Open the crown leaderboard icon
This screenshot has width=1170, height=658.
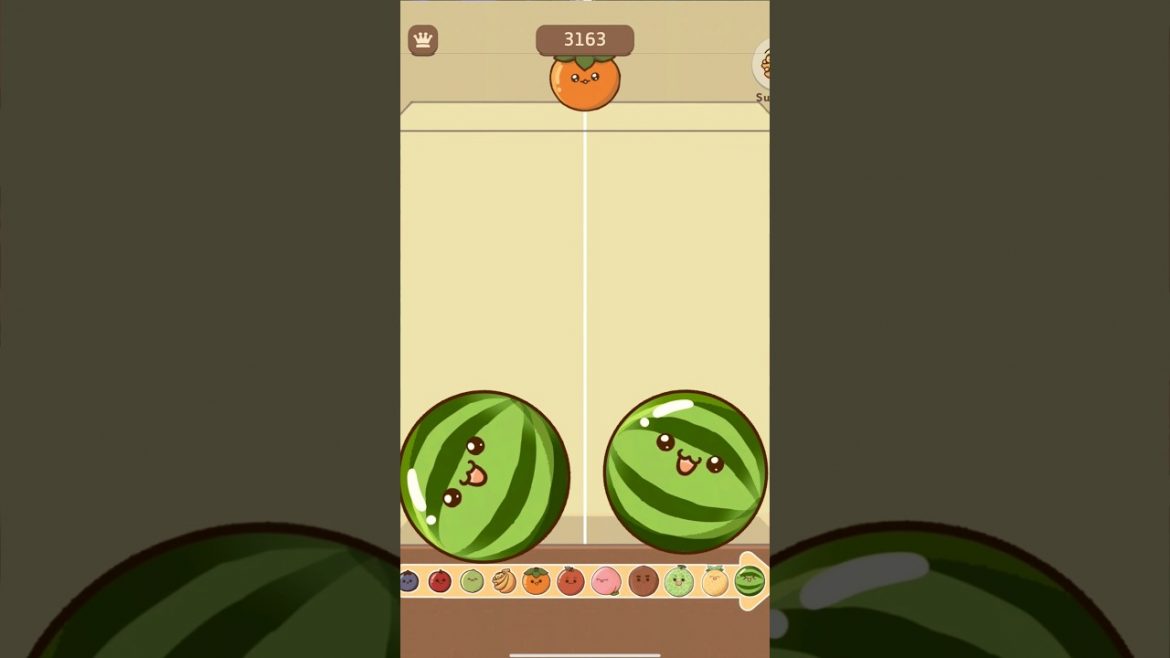[x=423, y=40]
